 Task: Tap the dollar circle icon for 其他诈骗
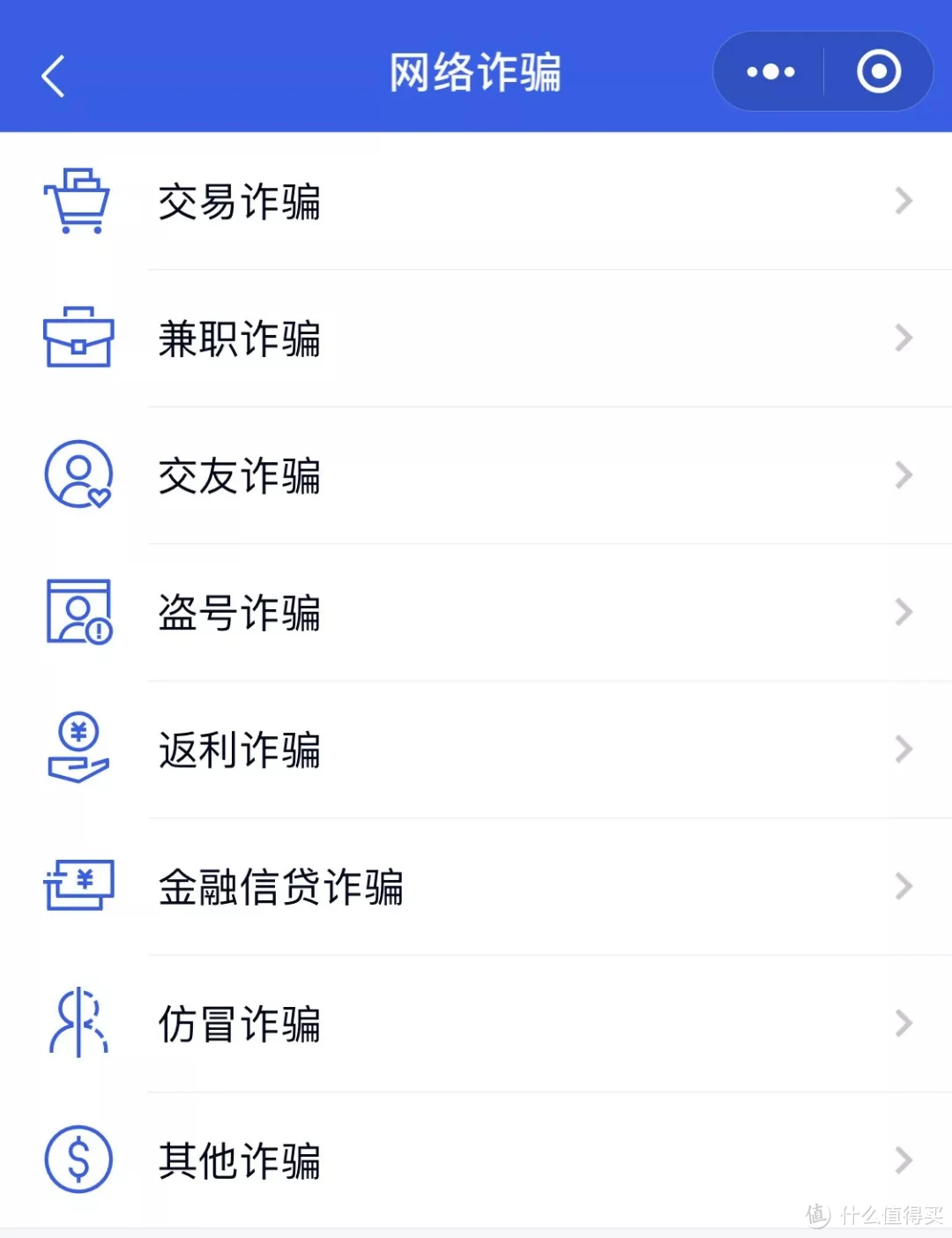78,1160
